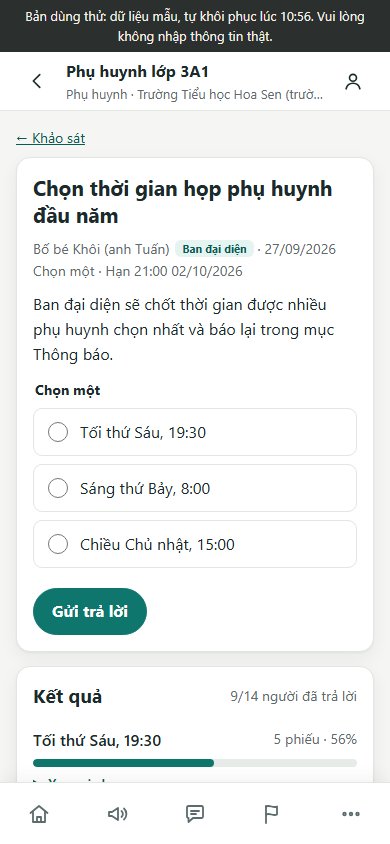The image size is (390, 844).
Task: Switch to the flag tab
Action: (x=272, y=814)
